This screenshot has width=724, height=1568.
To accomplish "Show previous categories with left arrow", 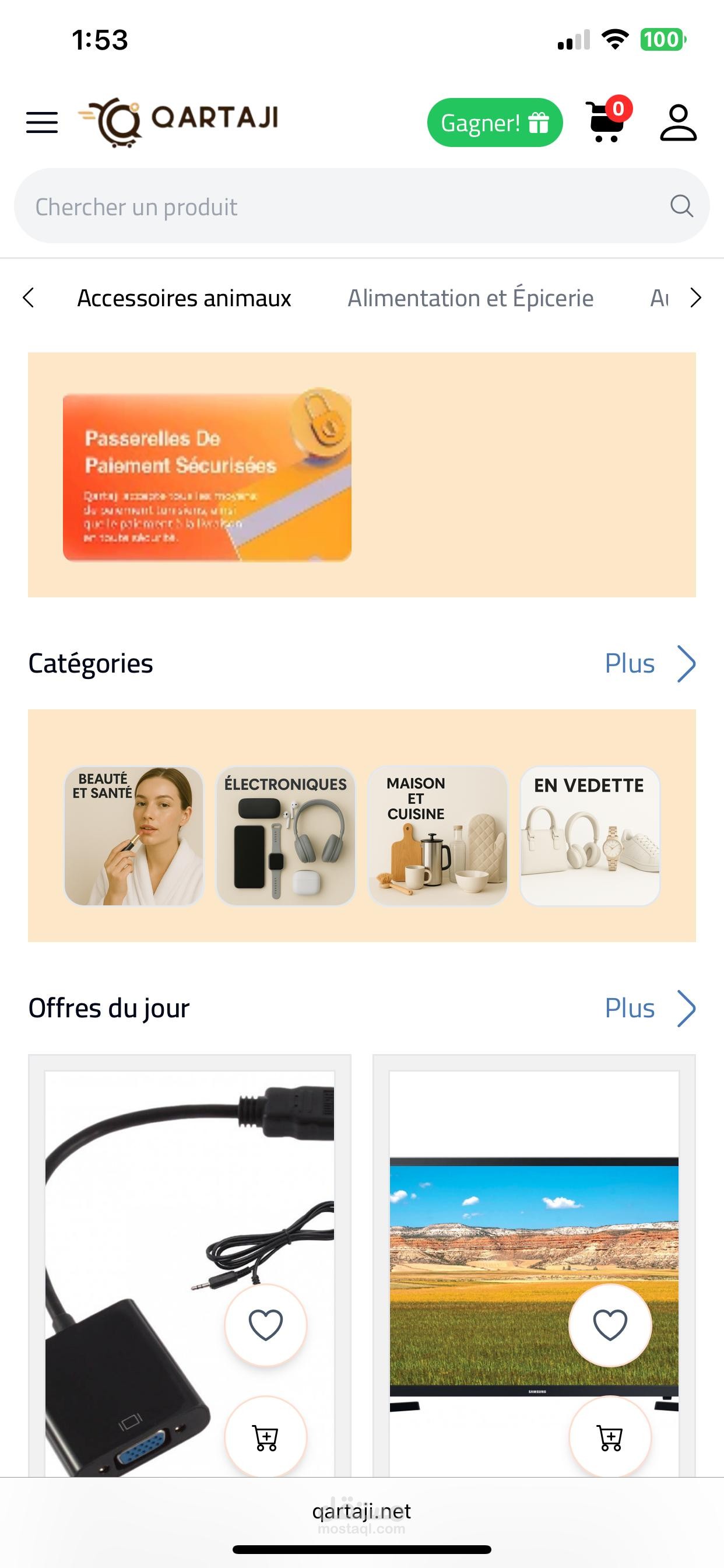I will [28, 298].
